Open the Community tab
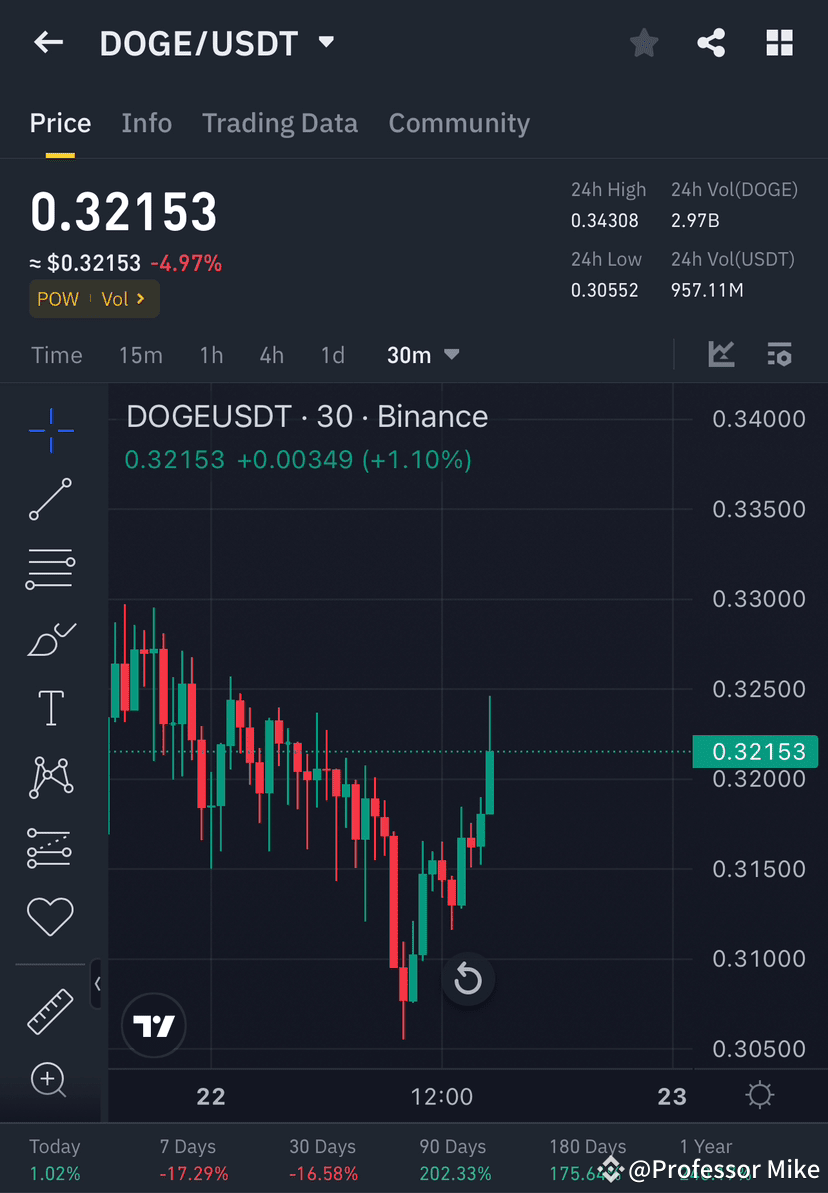The height and width of the screenshot is (1193, 828). [x=459, y=122]
